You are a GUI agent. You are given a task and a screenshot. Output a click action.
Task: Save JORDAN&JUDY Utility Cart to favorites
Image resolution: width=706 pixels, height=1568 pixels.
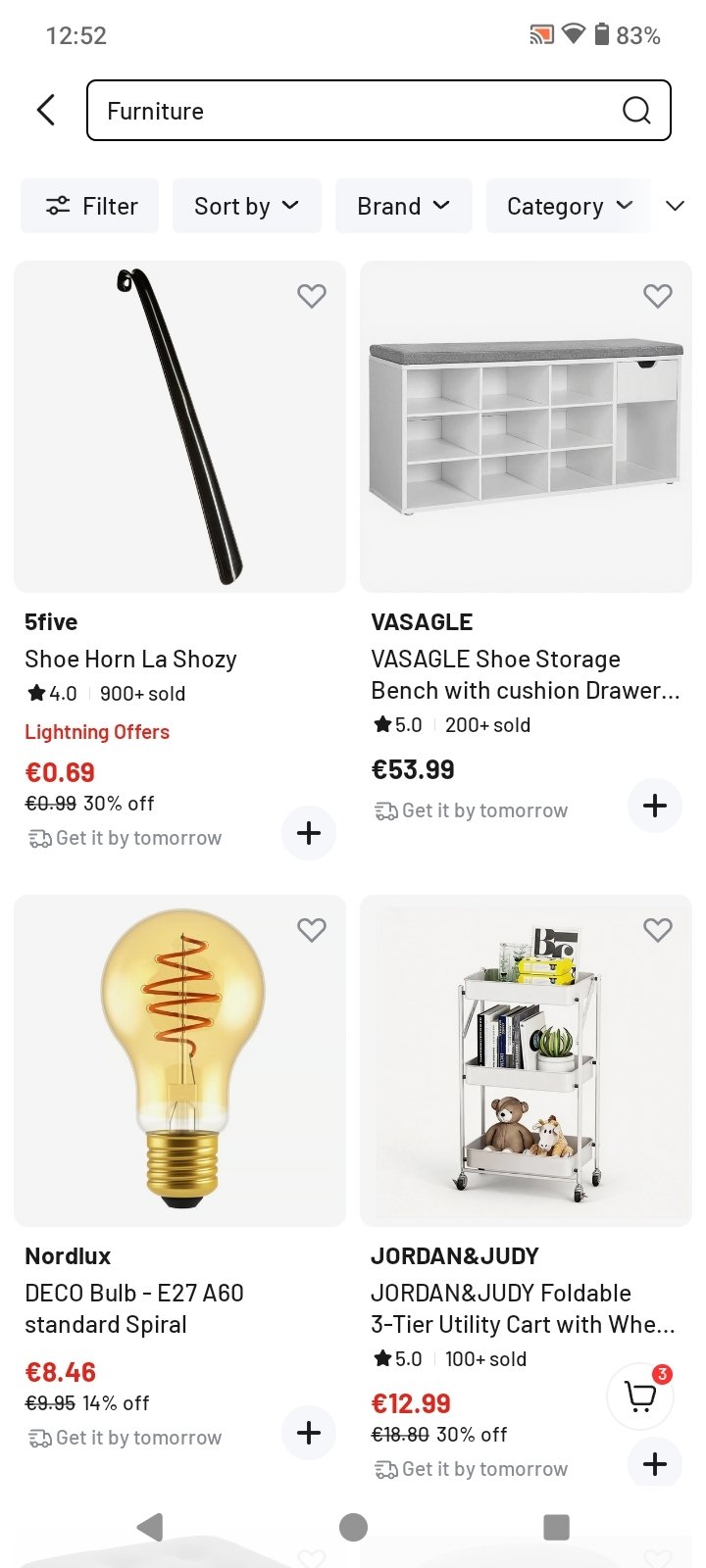click(x=658, y=929)
